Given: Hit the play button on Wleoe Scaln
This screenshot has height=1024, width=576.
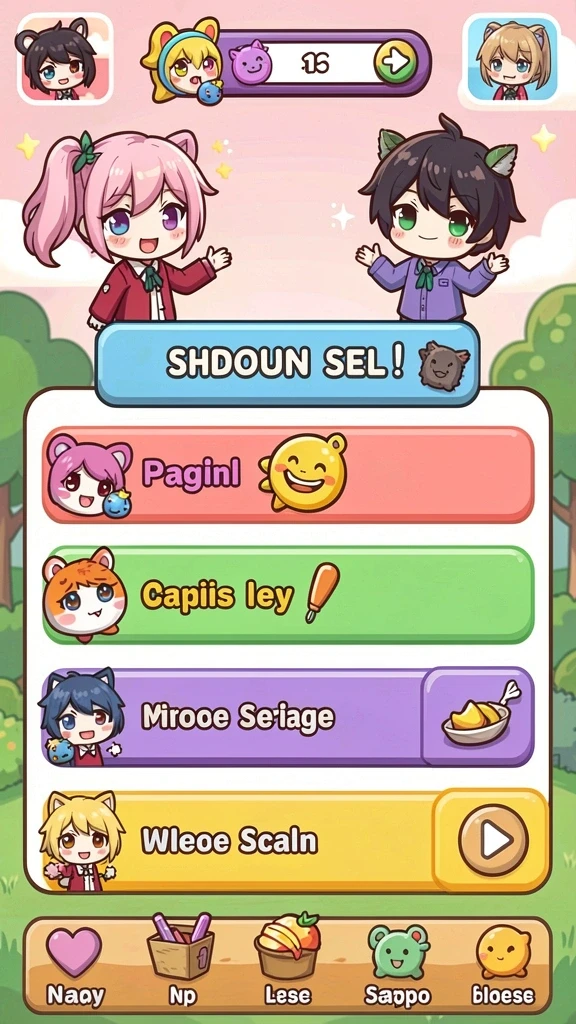Looking at the screenshot, I should (492, 840).
